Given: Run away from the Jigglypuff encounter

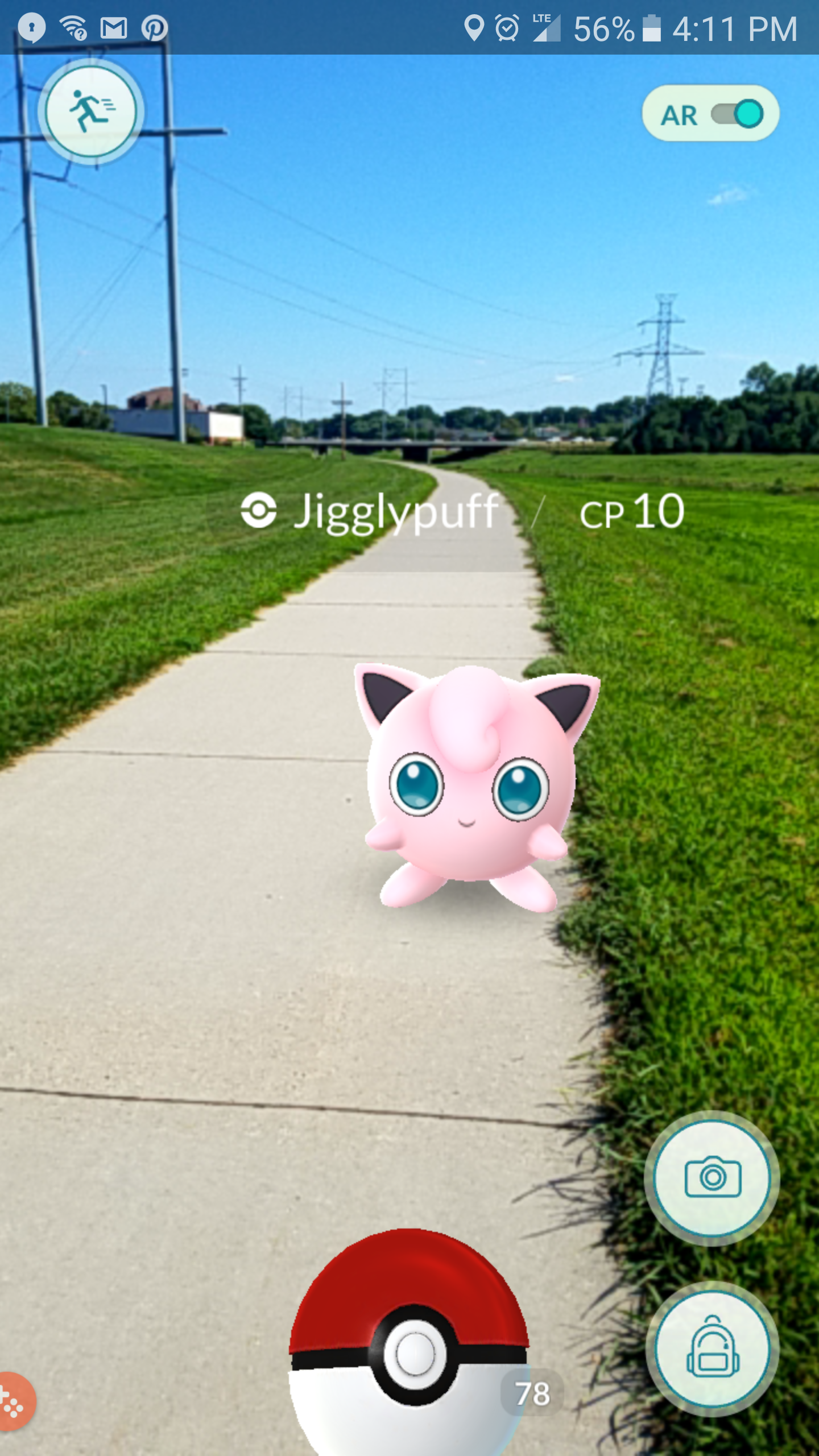Looking at the screenshot, I should [x=91, y=111].
